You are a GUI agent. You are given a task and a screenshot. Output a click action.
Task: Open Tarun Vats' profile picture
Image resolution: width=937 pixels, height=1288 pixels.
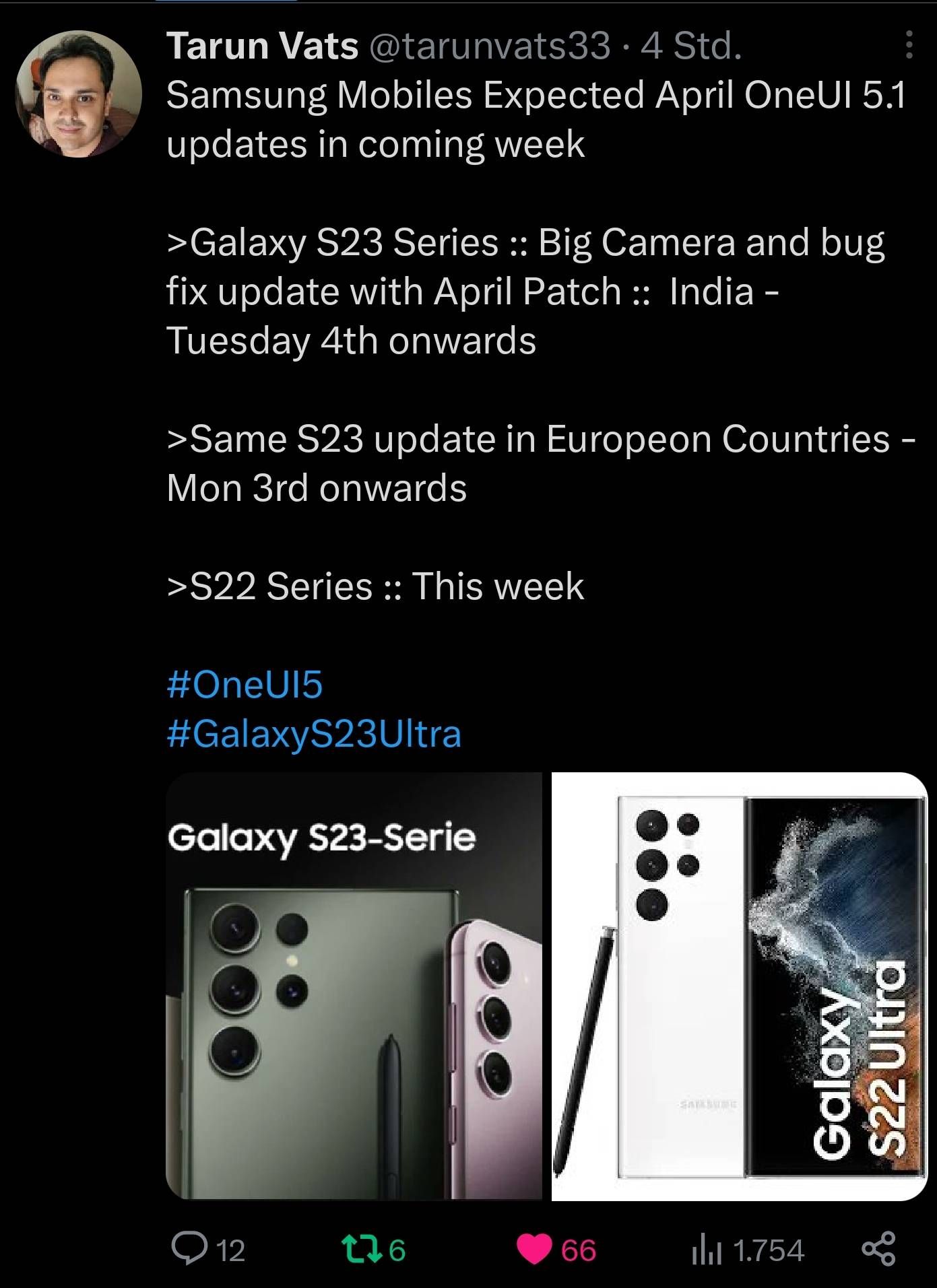click(x=79, y=94)
